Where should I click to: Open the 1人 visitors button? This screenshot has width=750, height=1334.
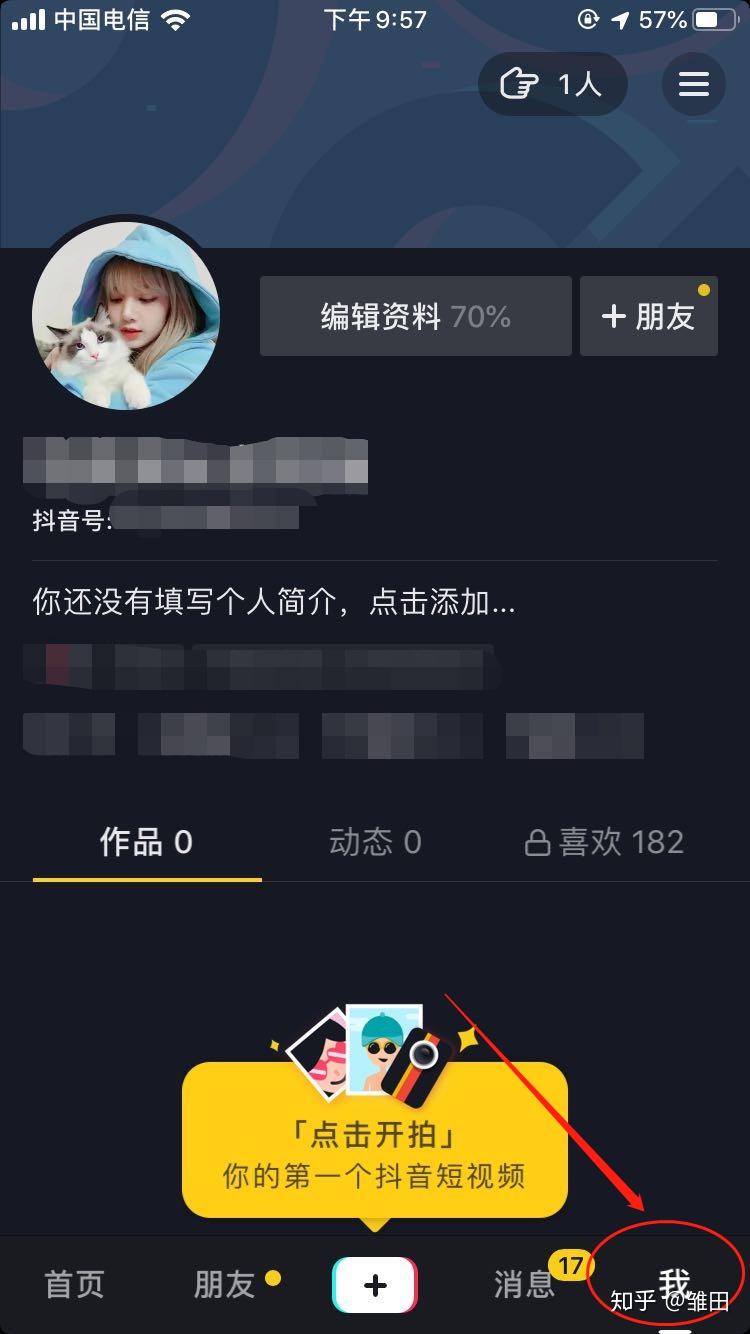point(553,84)
